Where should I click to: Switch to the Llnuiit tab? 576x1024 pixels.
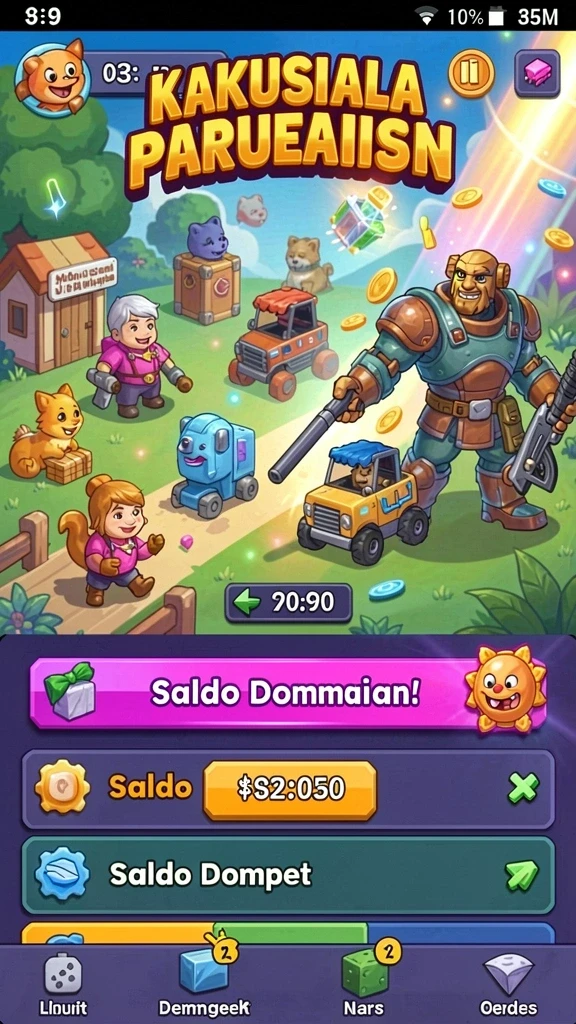point(63,984)
